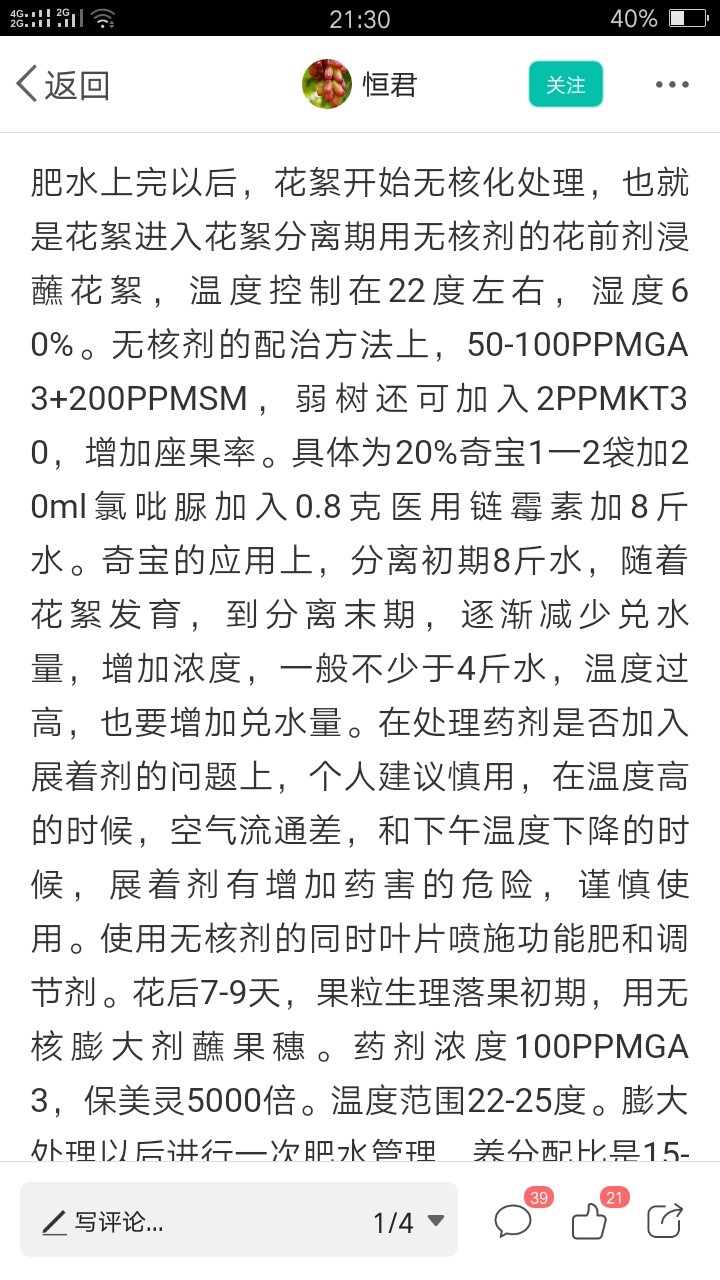Go back with the 返回 button
720x1280 pixels.
pos(62,85)
